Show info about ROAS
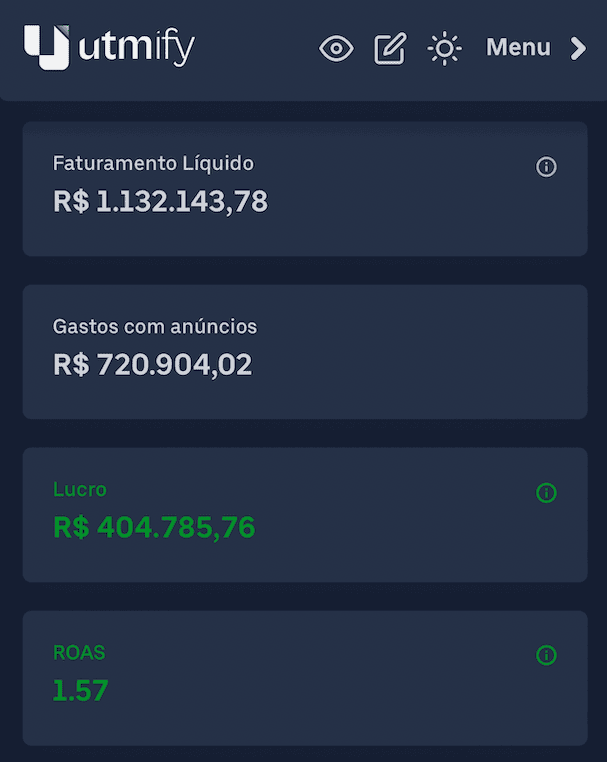 point(546,655)
